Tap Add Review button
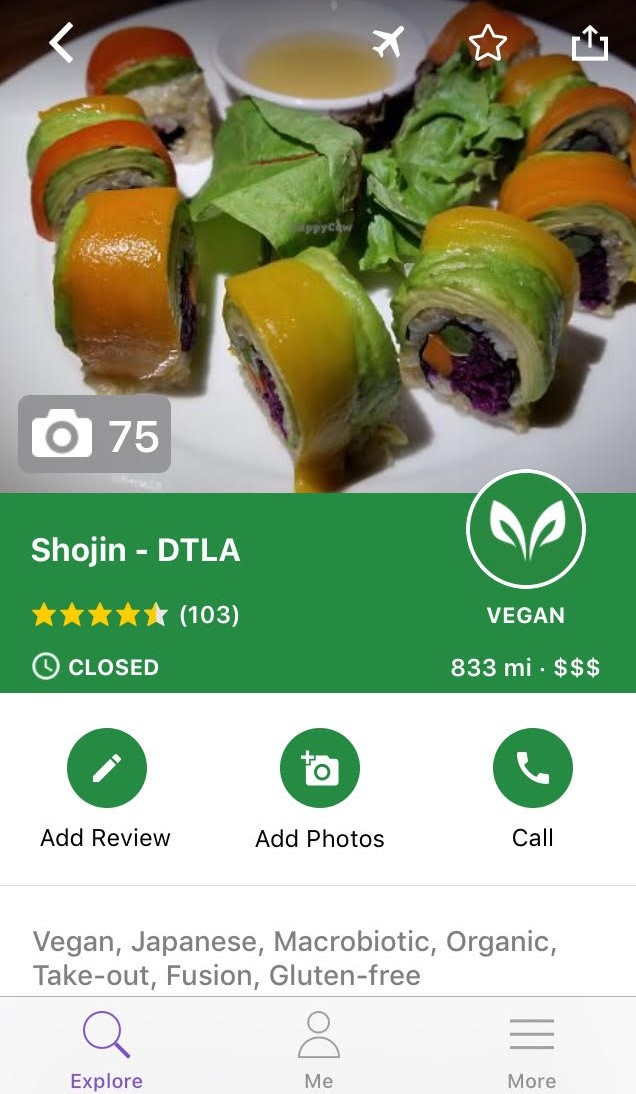The image size is (636, 1094). coord(106,768)
